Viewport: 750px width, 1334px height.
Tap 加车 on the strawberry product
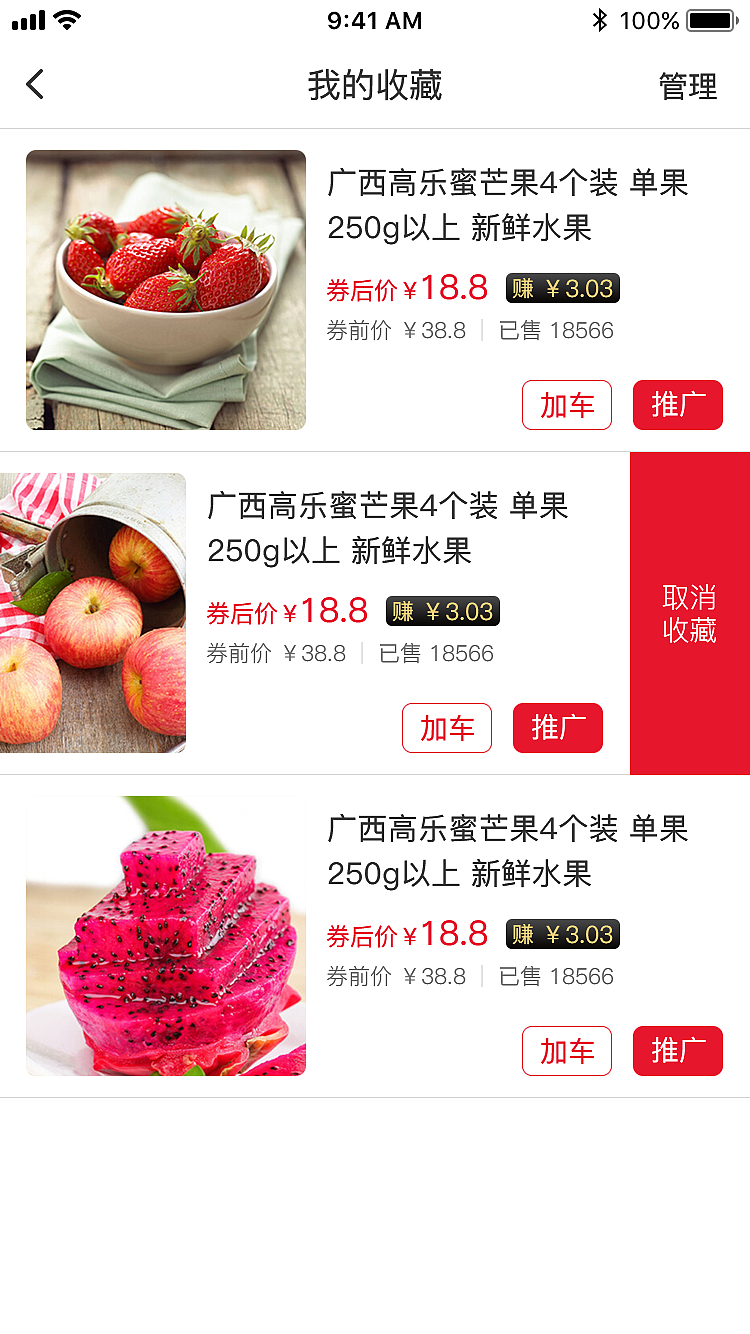coord(566,405)
